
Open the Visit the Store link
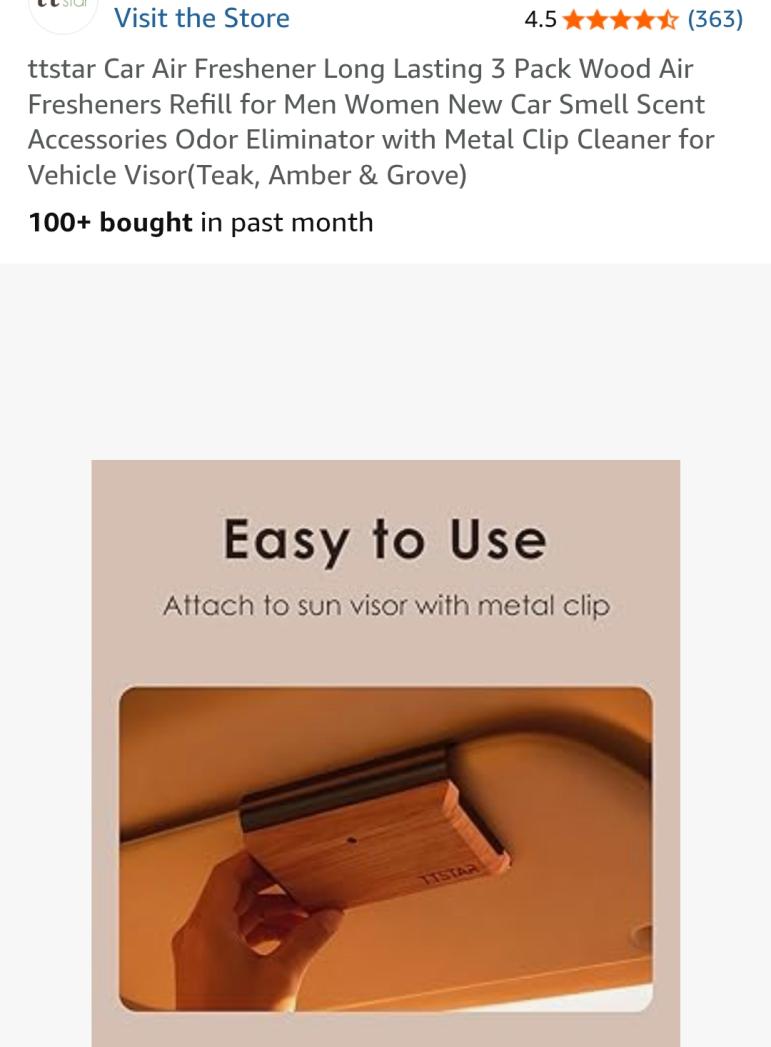pos(202,18)
